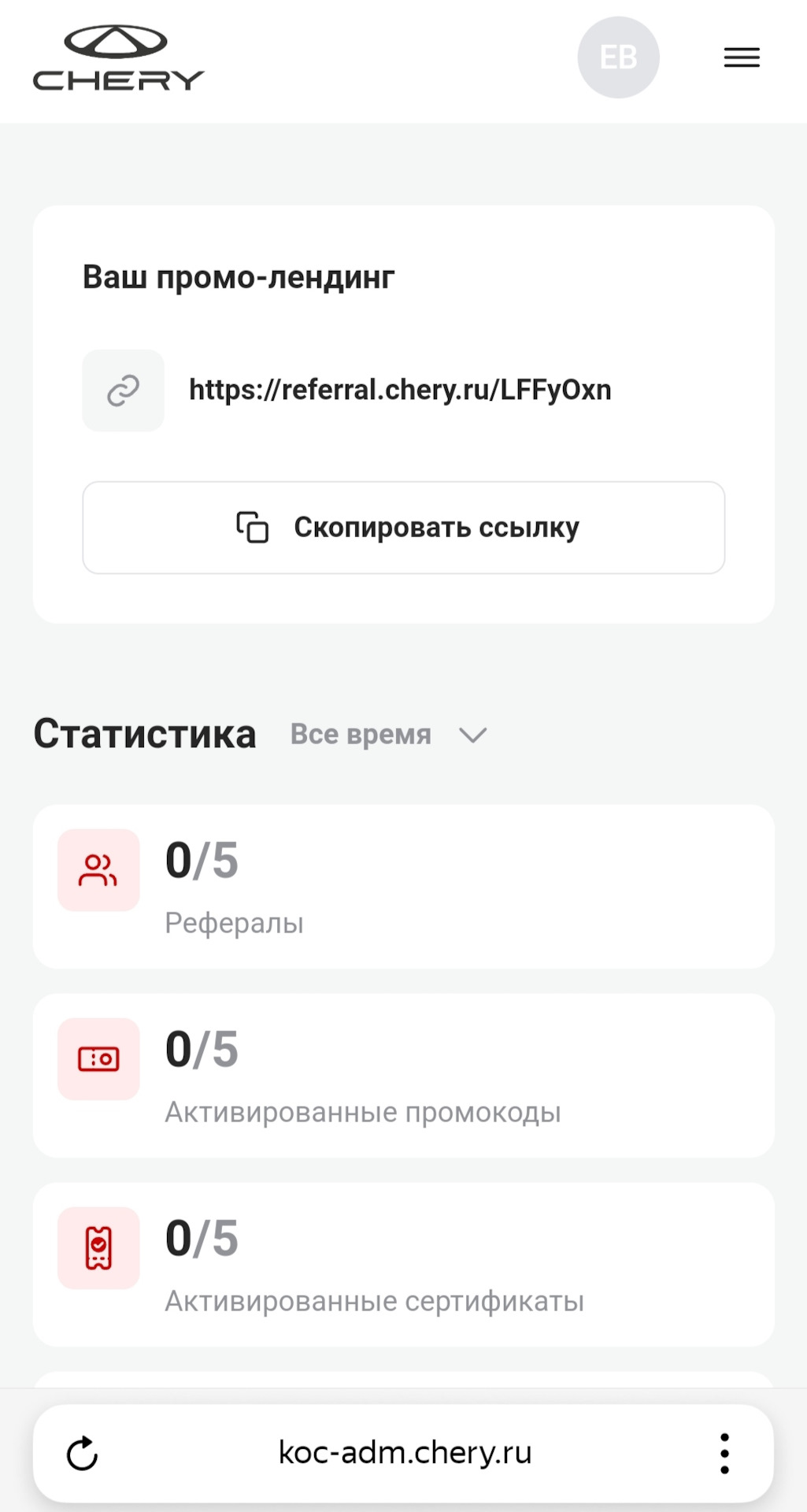Open the EB profile avatar
Viewport: 807px width, 1512px height.
point(618,57)
